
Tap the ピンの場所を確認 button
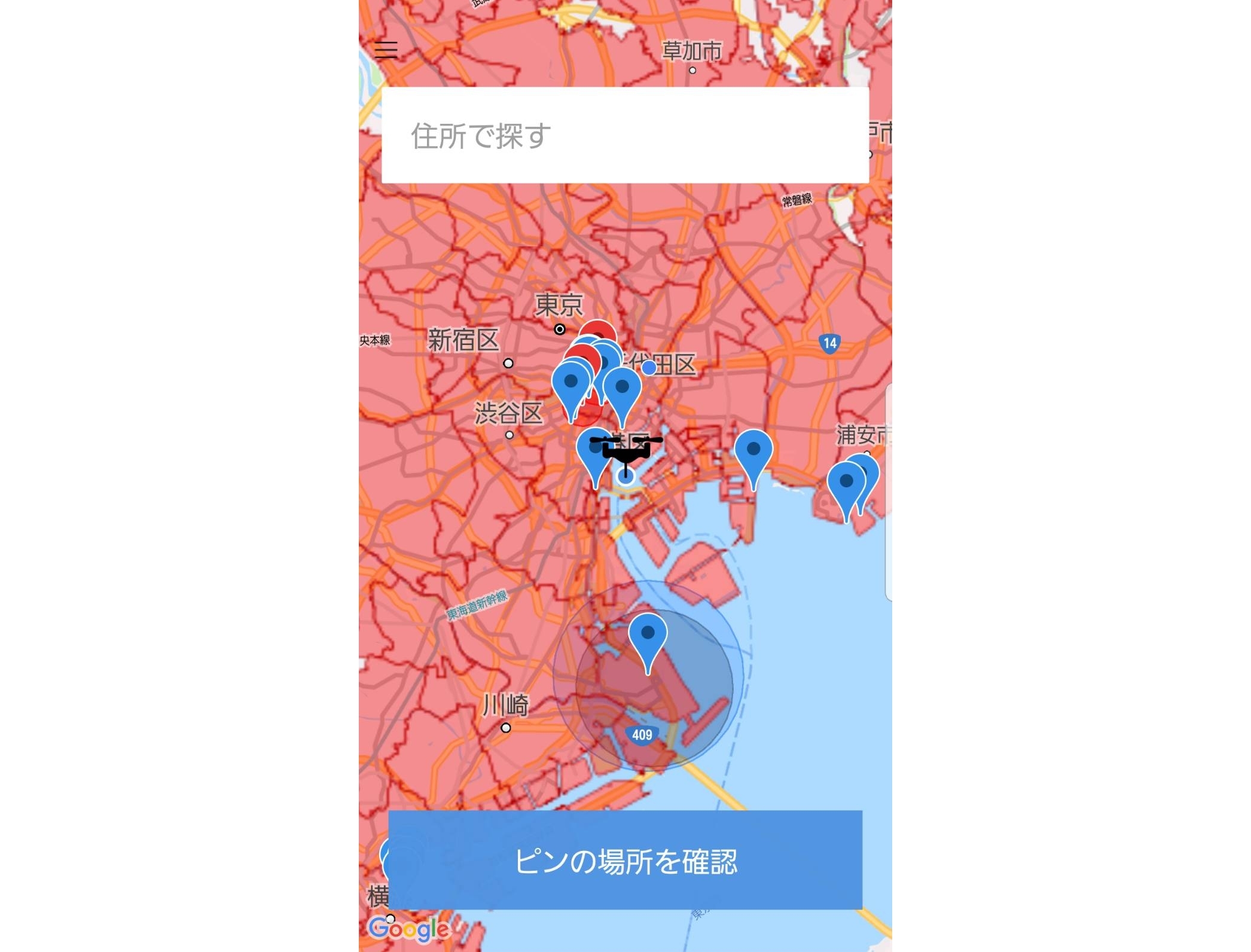(625, 860)
